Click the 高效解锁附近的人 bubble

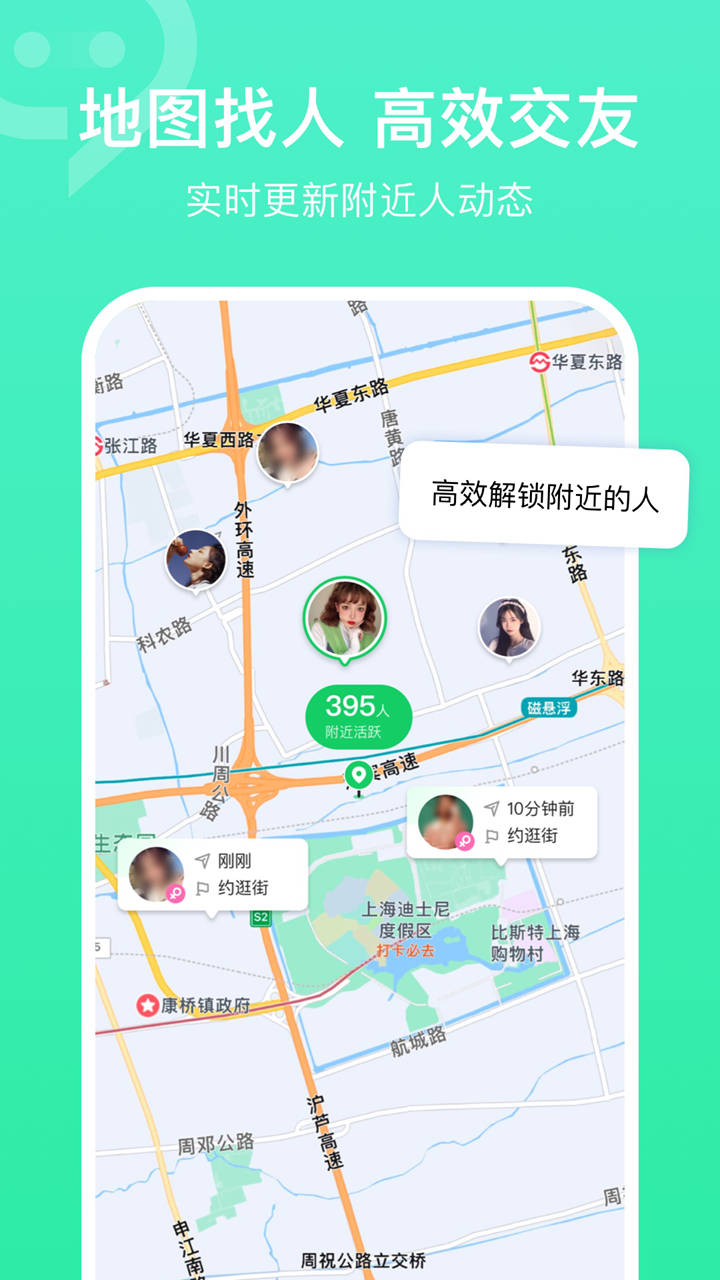(x=545, y=494)
